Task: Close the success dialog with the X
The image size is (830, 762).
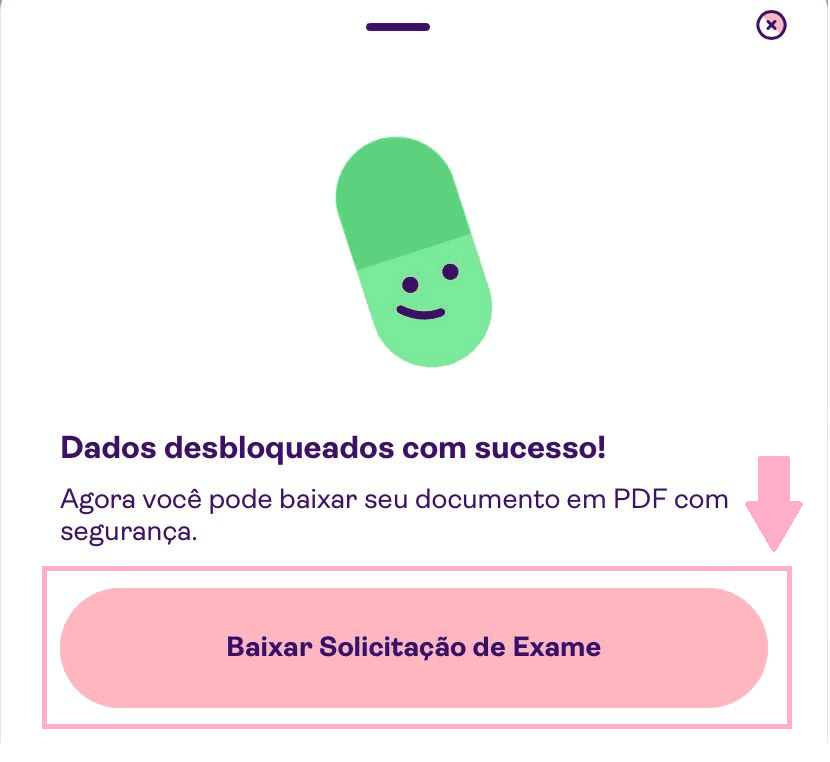Action: [x=771, y=25]
